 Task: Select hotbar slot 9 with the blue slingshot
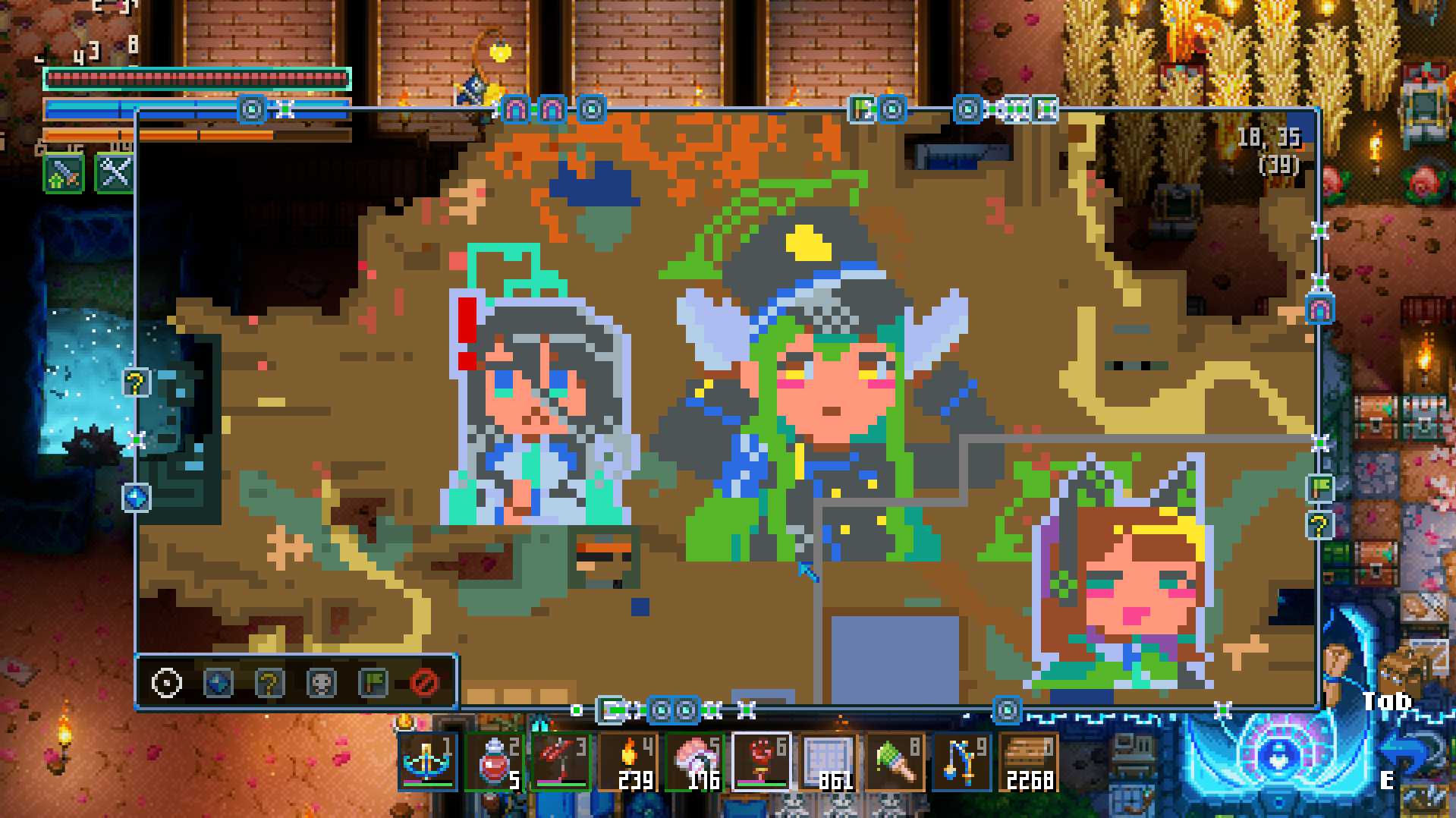point(962,762)
